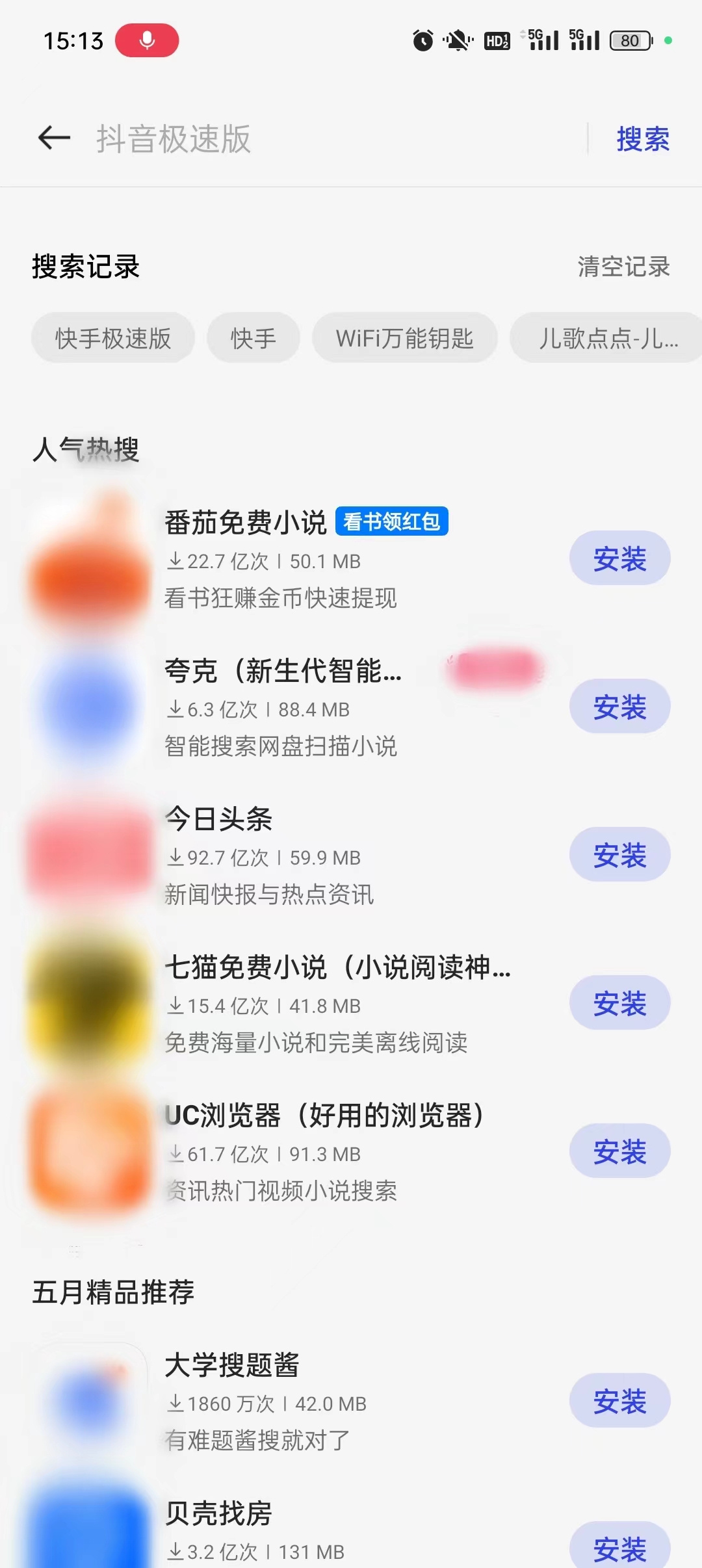Tap the back arrow to exit search
702x1568 pixels.
(52, 138)
